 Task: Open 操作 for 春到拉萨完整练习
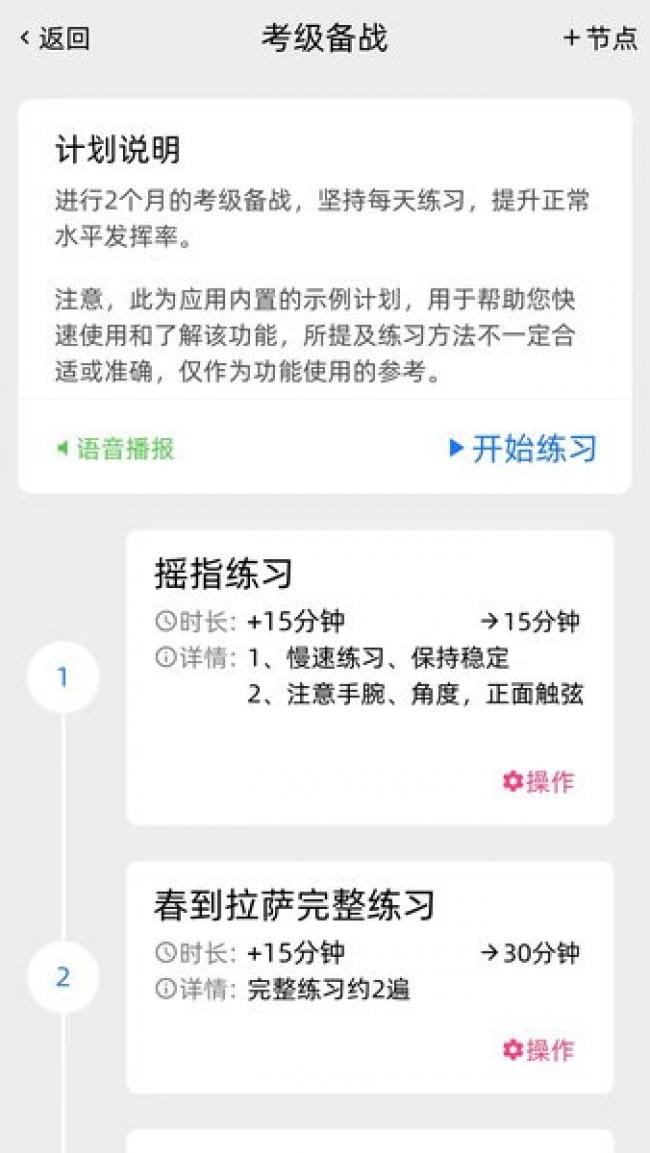[538, 1049]
